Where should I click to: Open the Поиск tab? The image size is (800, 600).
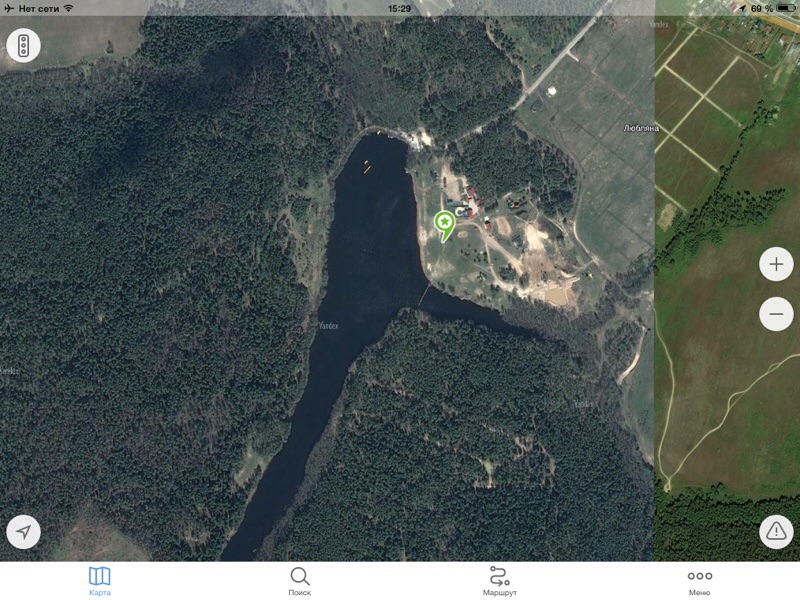(299, 581)
